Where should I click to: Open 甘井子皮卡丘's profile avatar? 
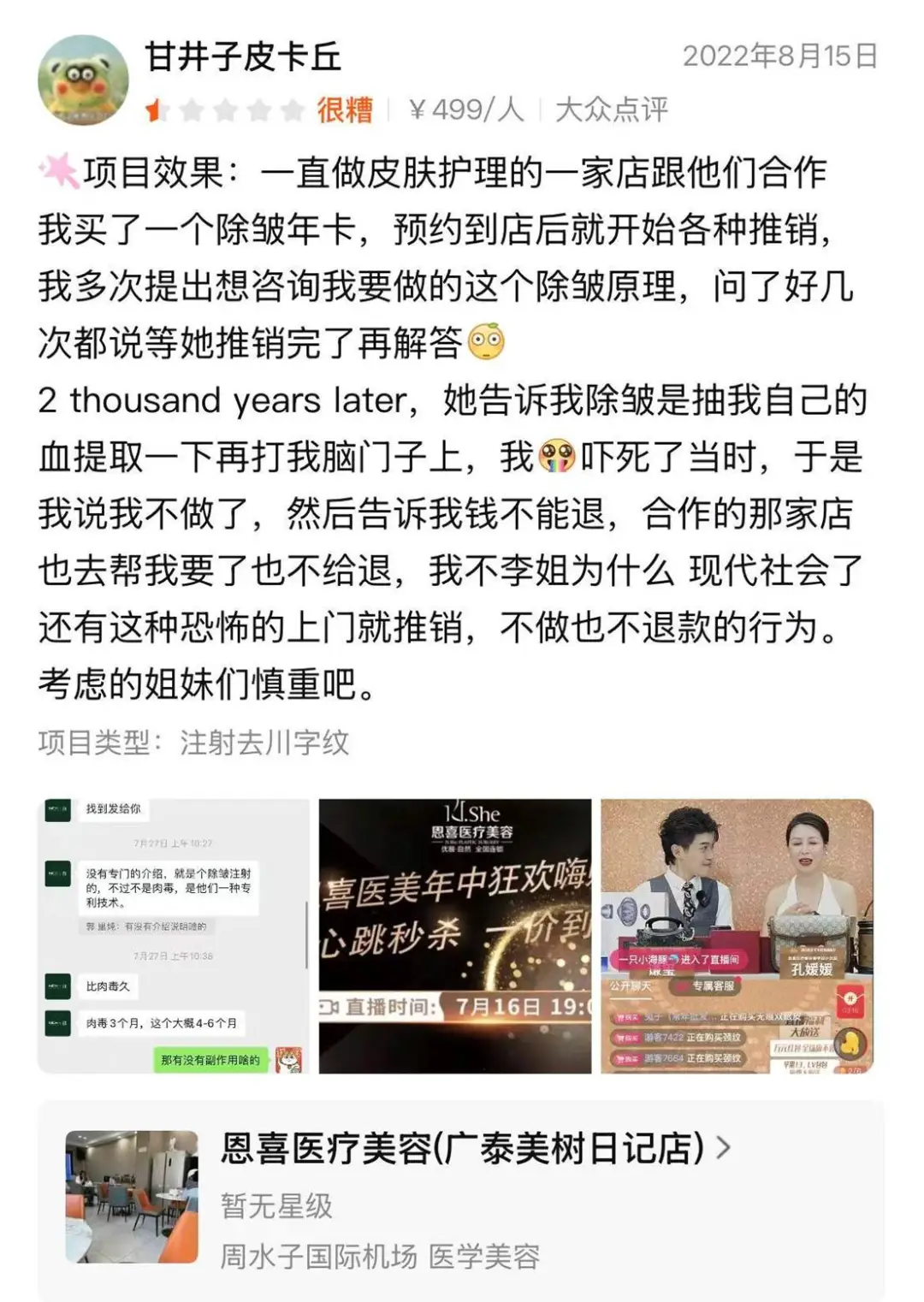[x=83, y=80]
